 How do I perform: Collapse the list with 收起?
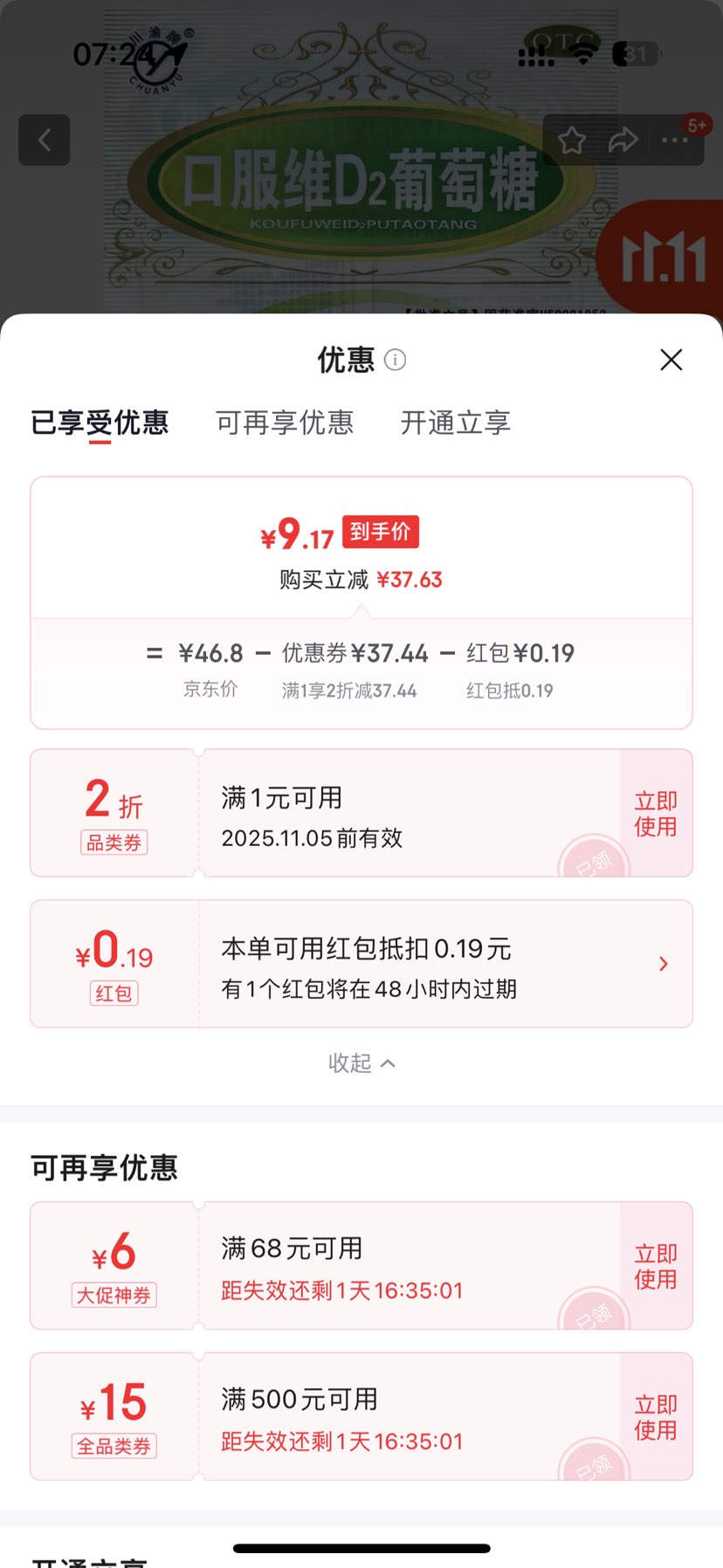[x=361, y=1063]
